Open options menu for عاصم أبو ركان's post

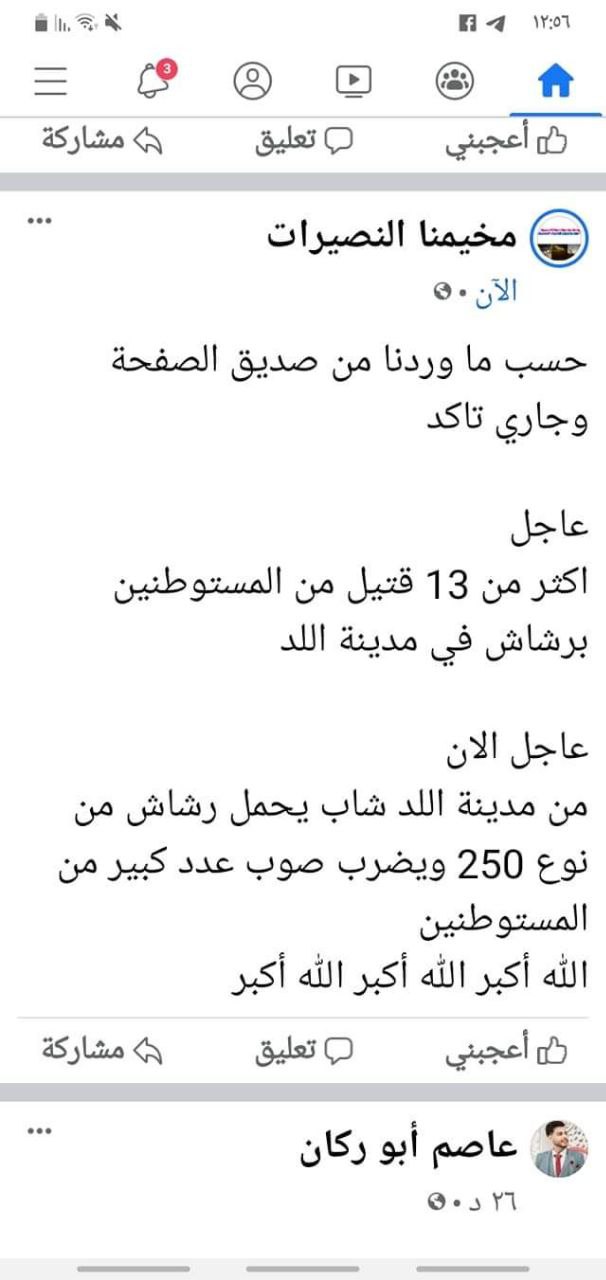click(38, 1131)
